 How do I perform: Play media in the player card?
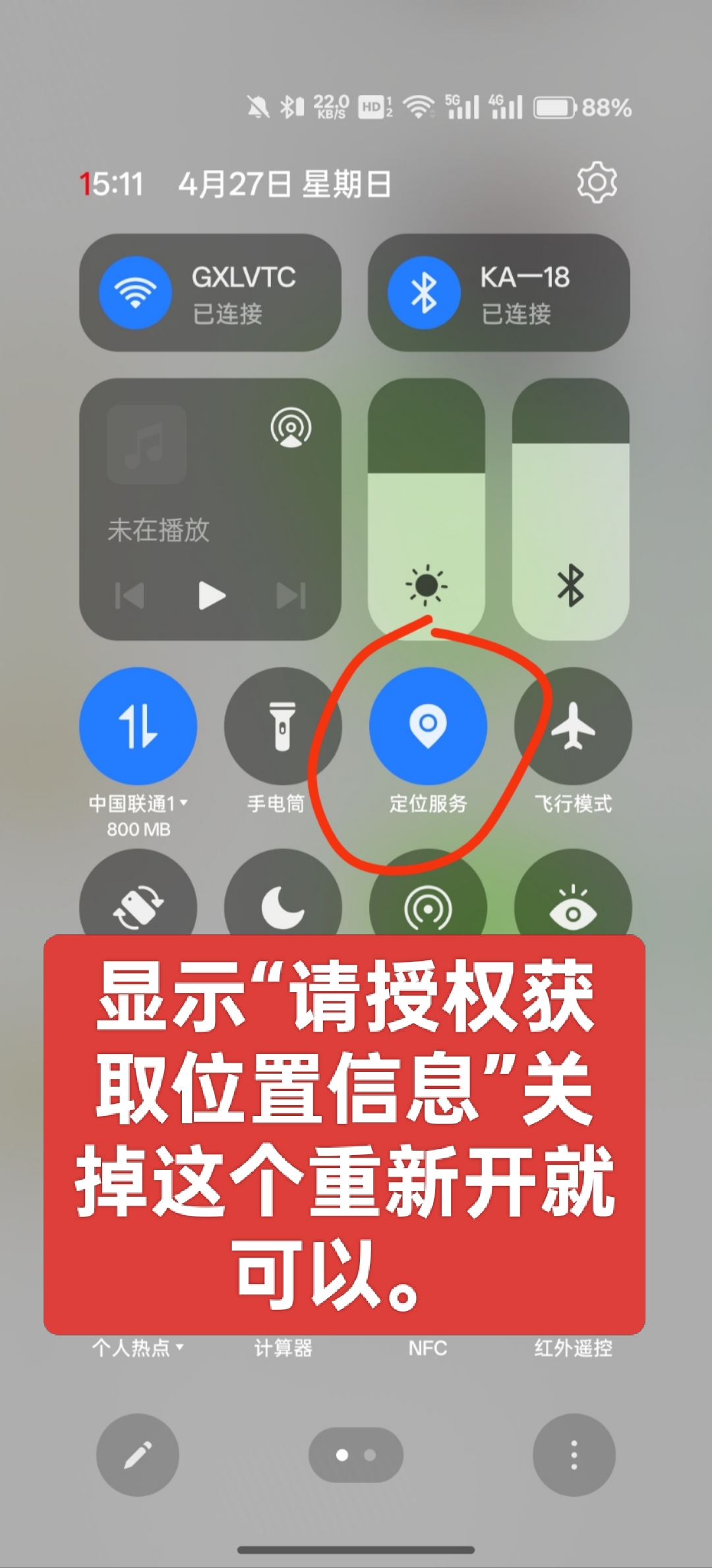(212, 596)
